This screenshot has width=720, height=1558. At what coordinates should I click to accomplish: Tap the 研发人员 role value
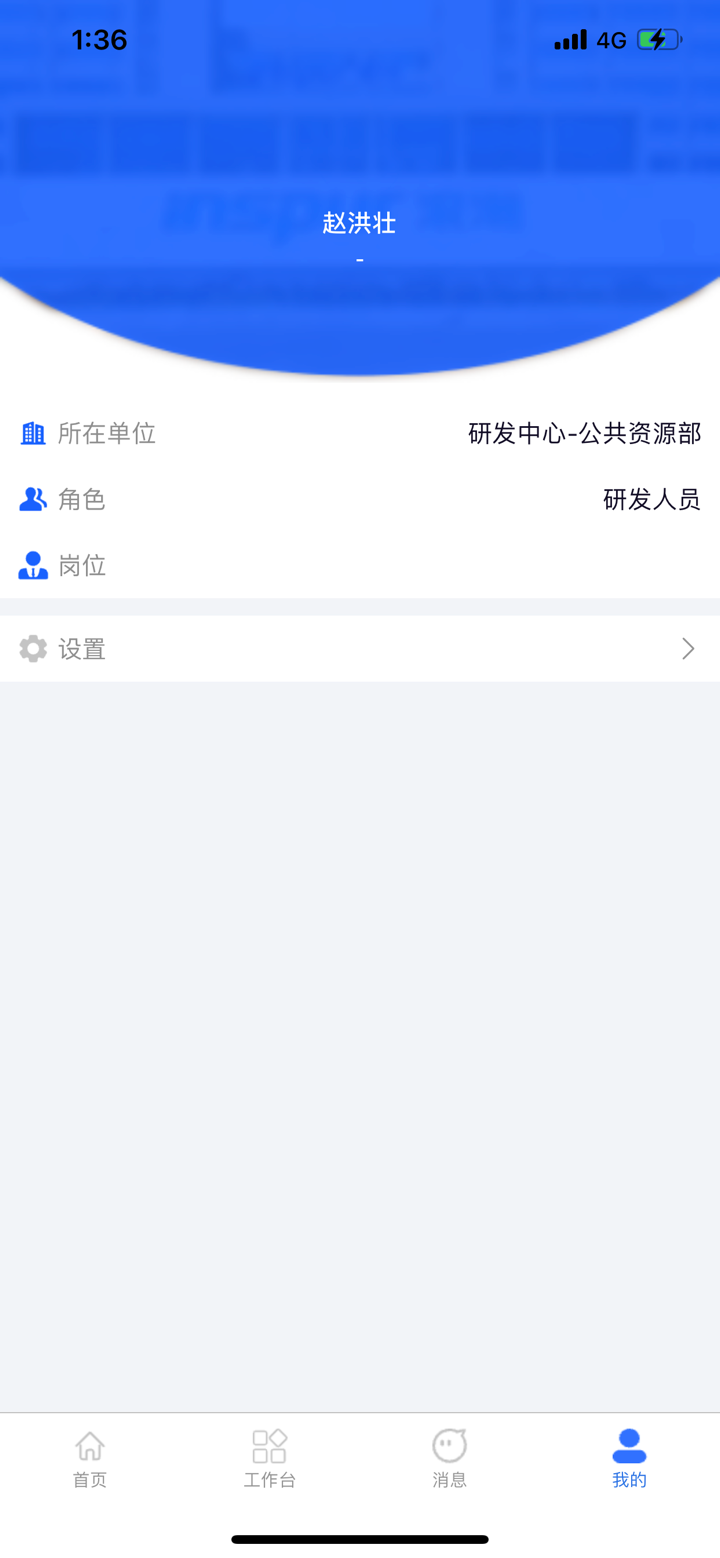point(651,499)
